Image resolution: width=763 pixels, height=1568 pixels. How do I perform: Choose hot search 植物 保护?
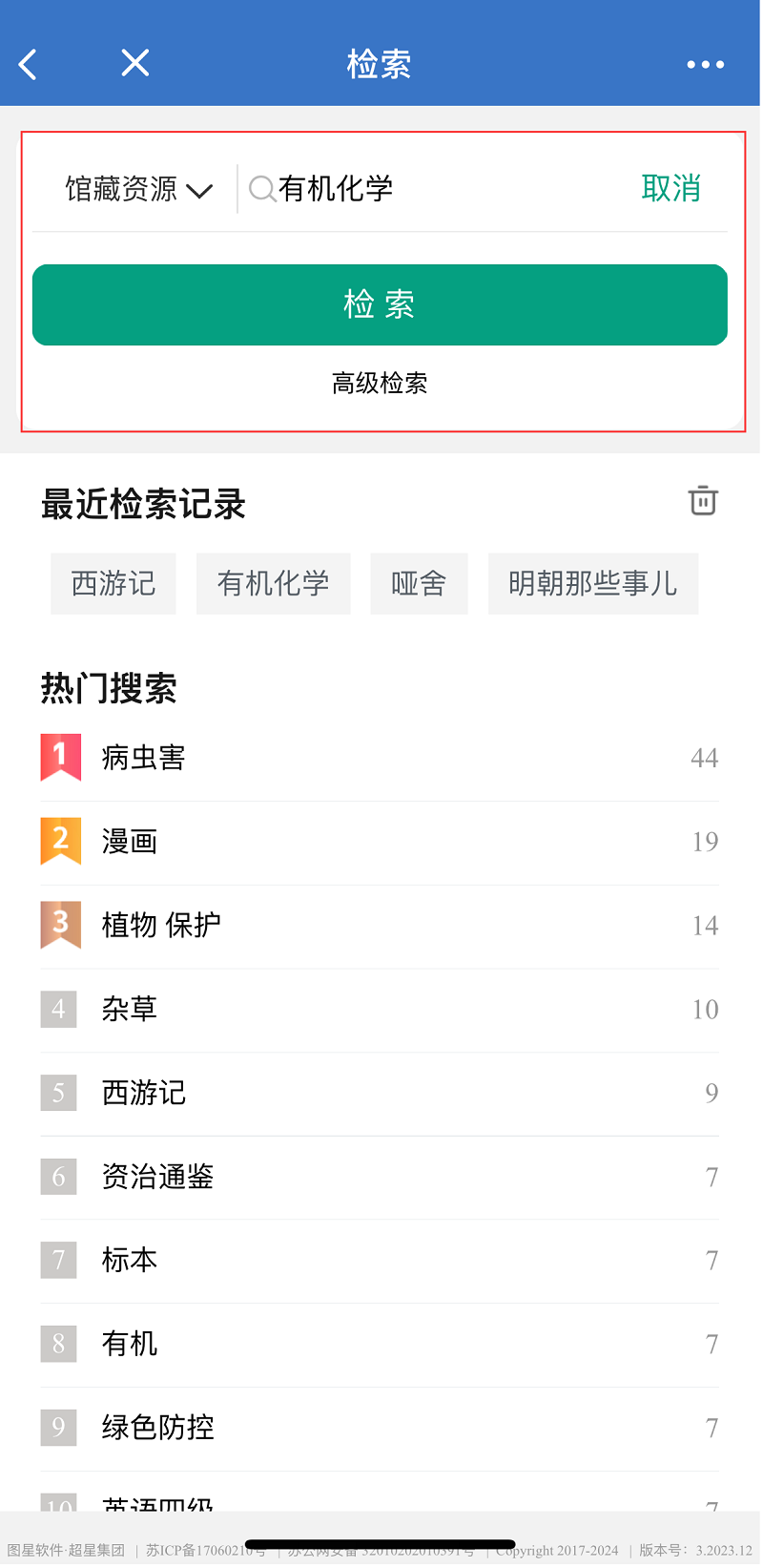[x=161, y=925]
